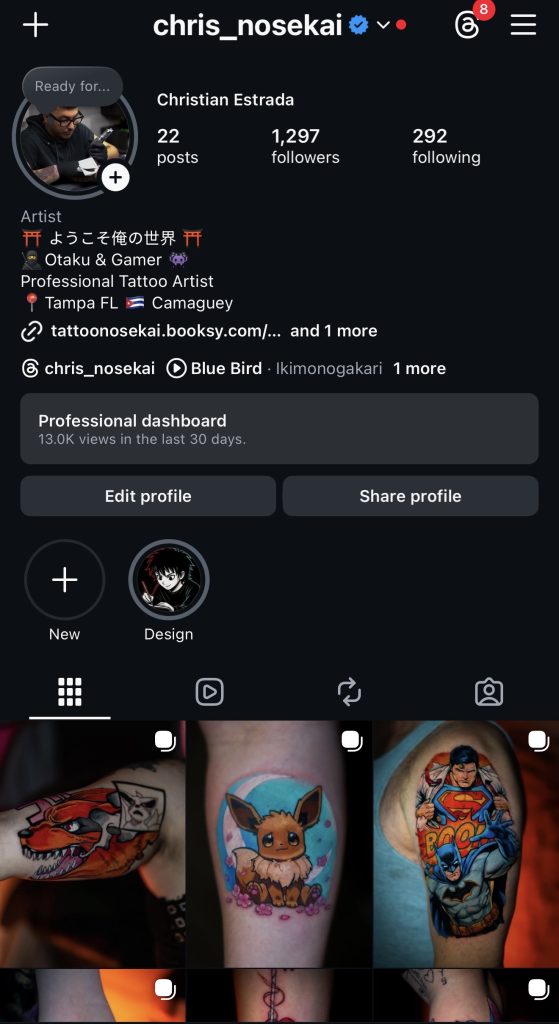Switch to the reposts tab

coord(349,692)
